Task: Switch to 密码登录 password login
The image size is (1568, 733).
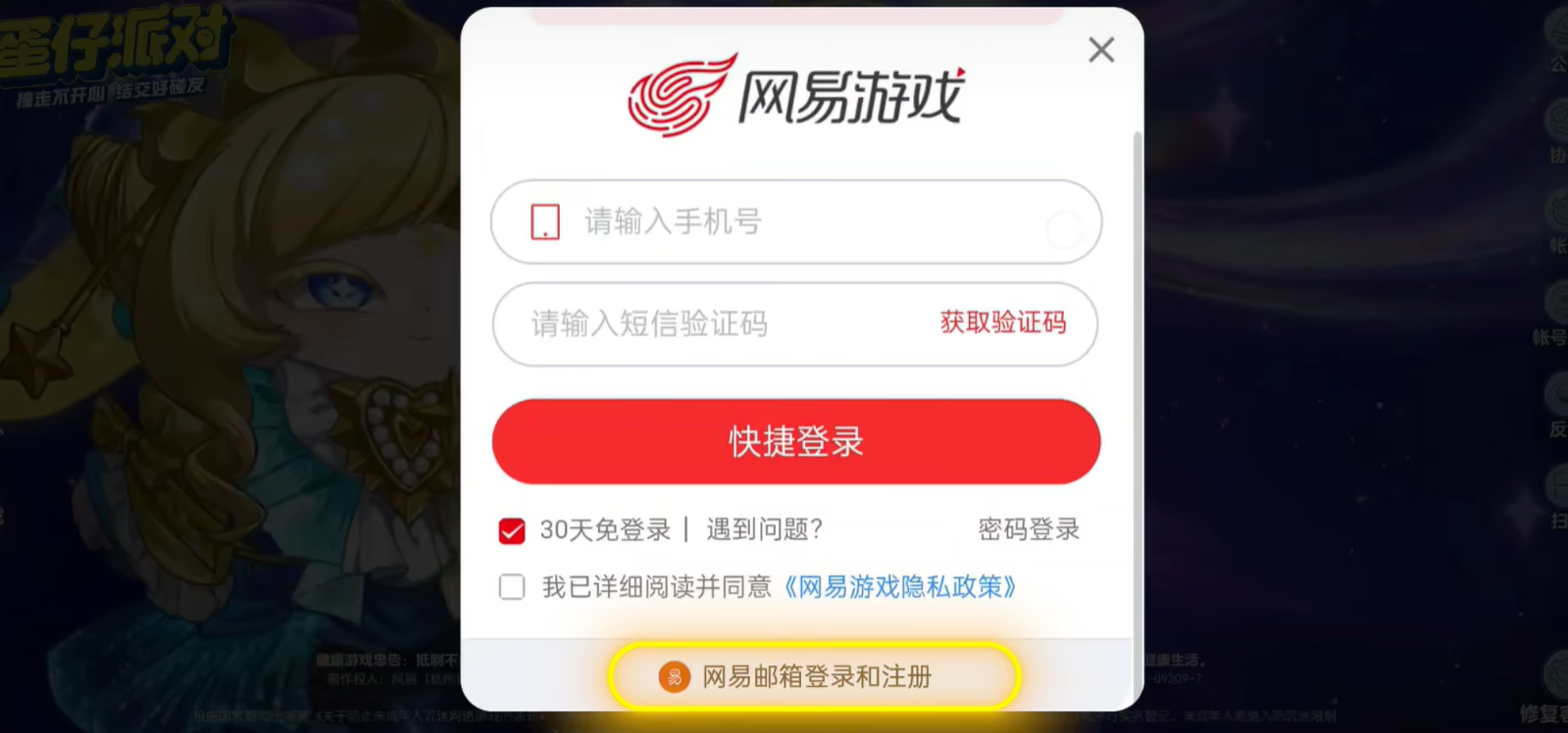Action: [x=1028, y=530]
